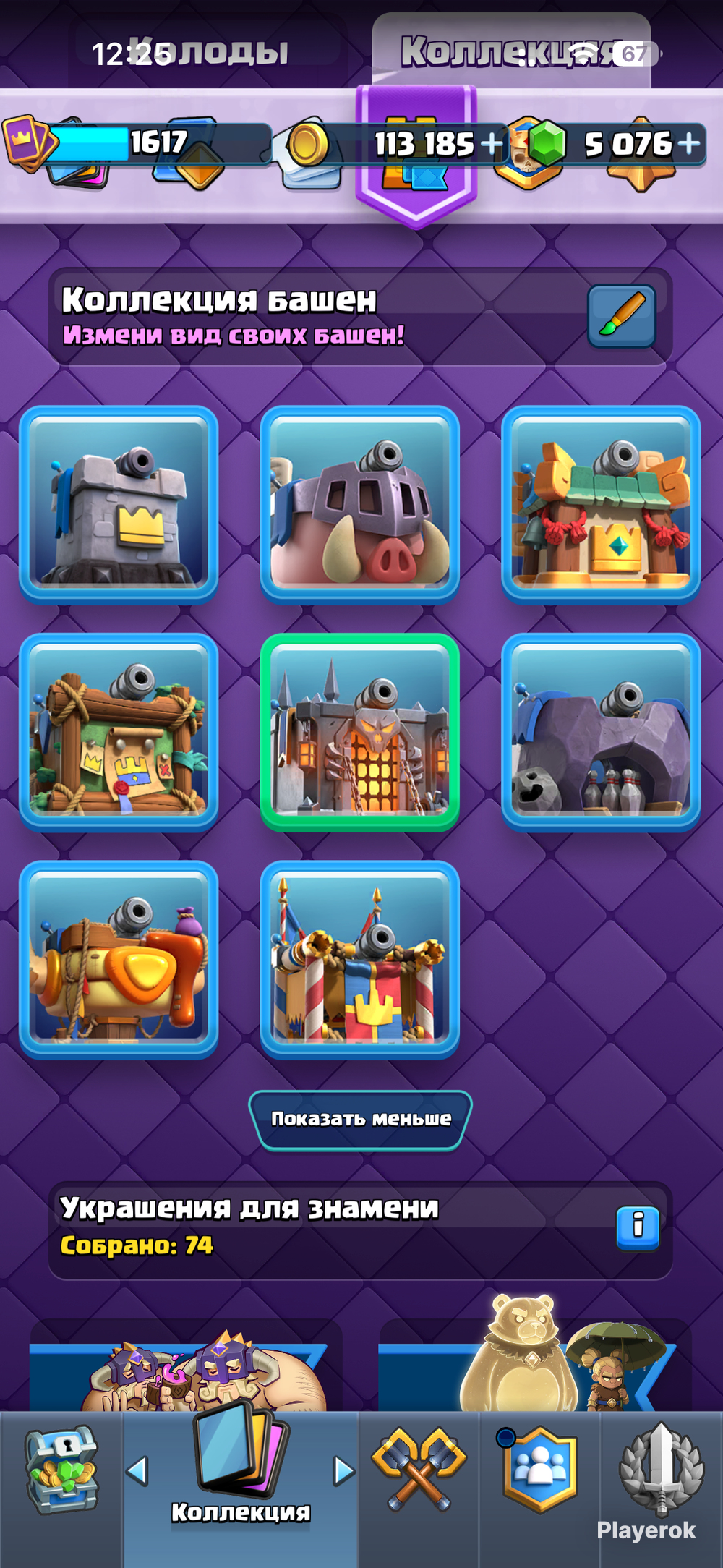Select the tournament tent tower skin
The image size is (723, 1568).
[359, 959]
